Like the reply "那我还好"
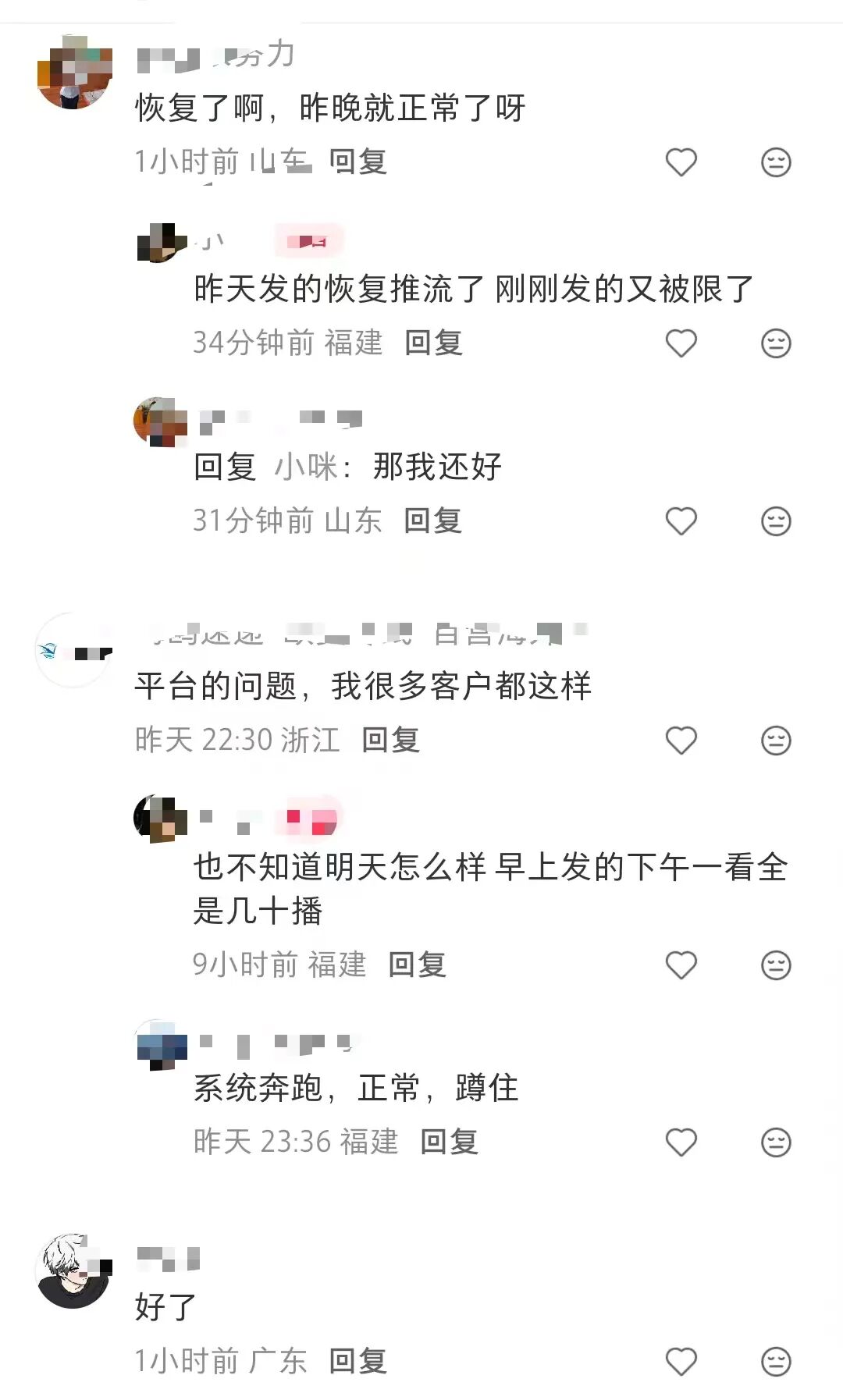 (x=681, y=521)
